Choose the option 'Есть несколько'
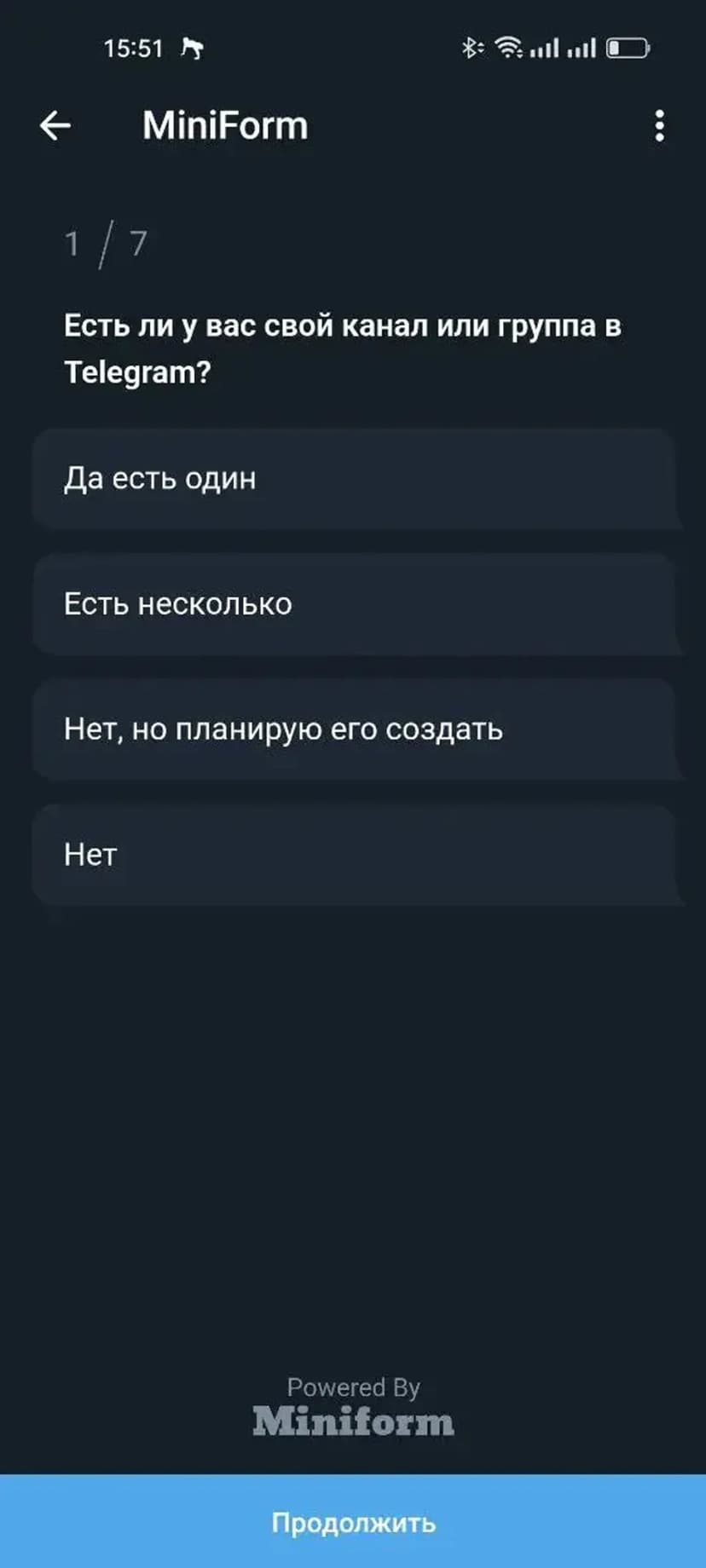Screen dimensions: 706x1568 [x=354, y=604]
